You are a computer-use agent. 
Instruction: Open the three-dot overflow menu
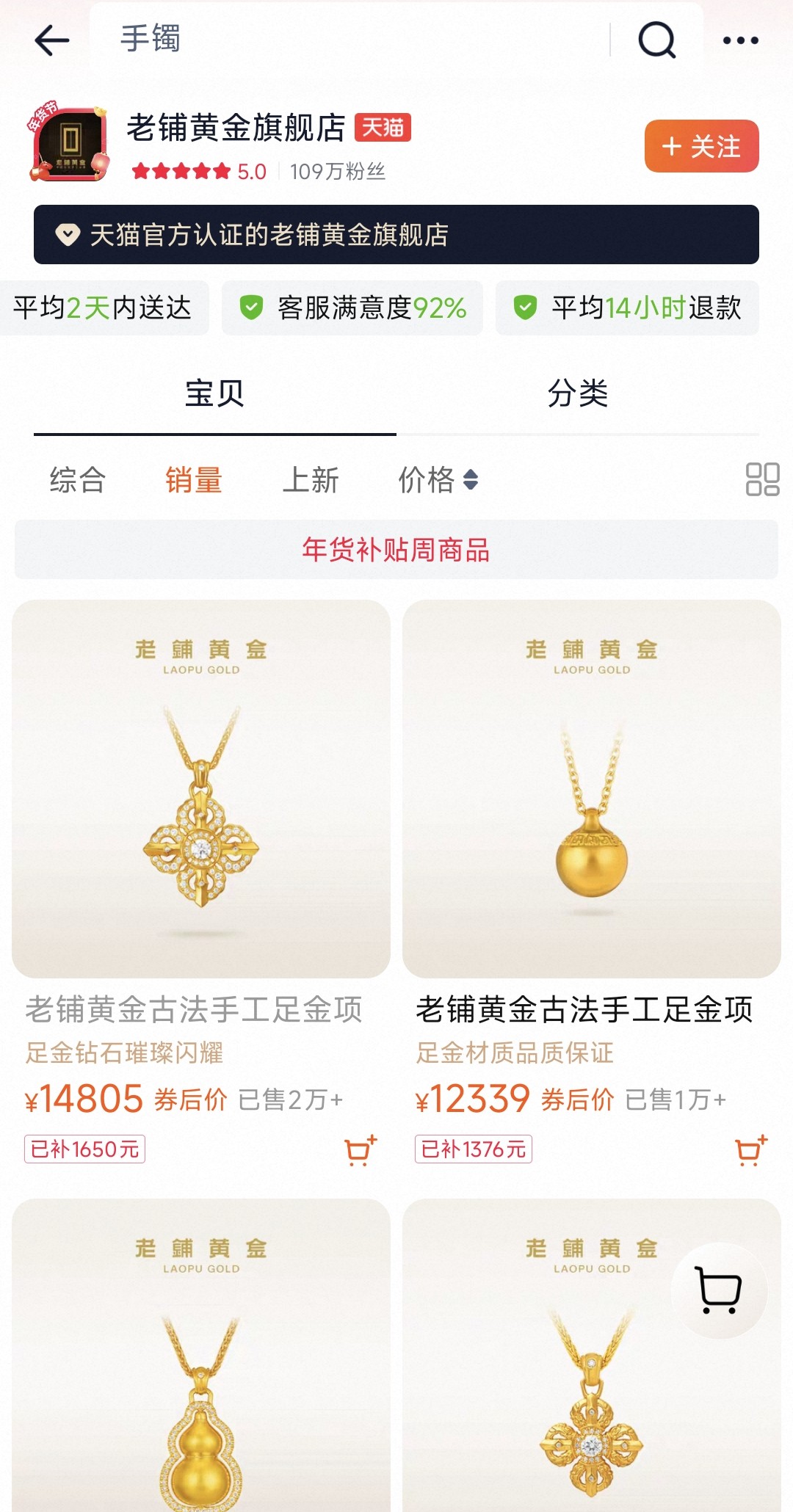click(x=740, y=40)
